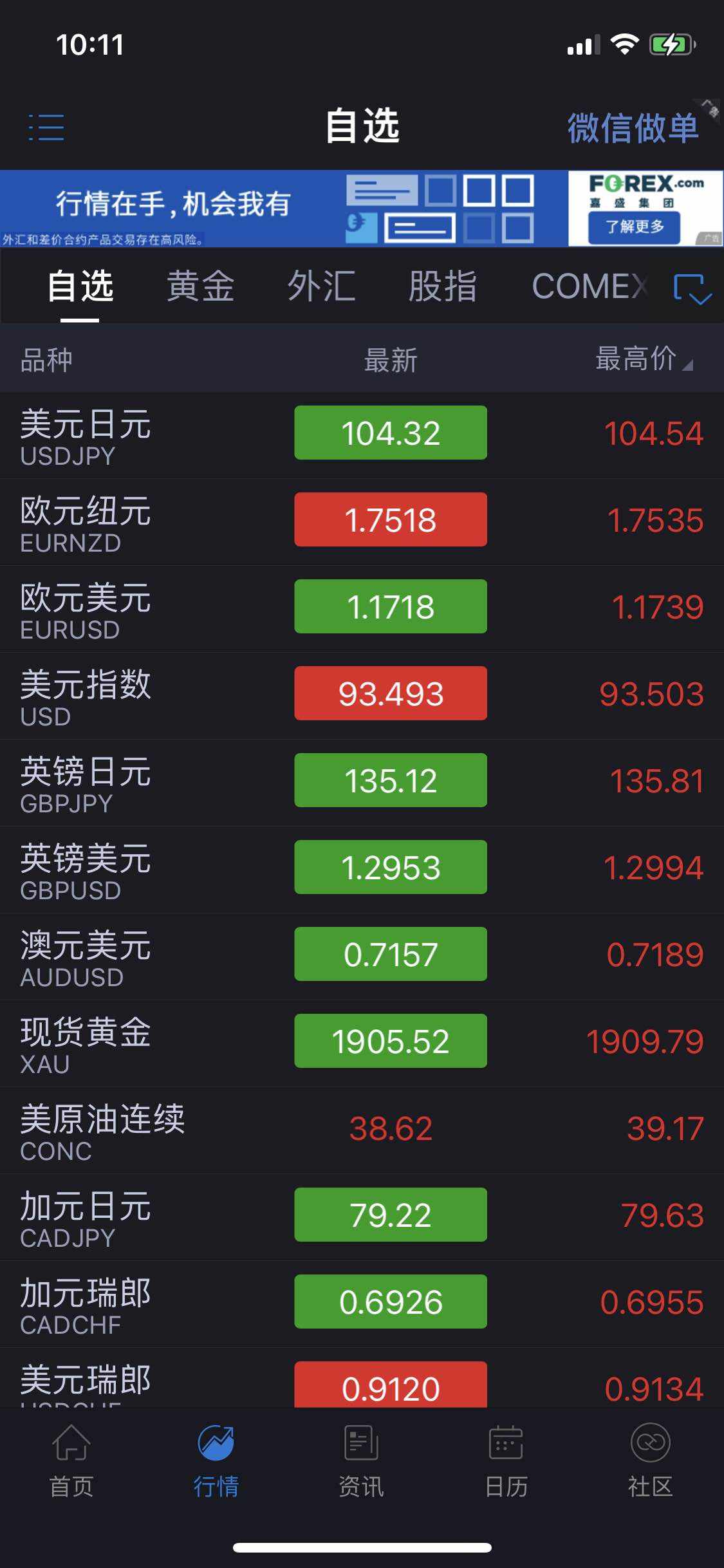Sort by 最高价 column header

coord(644,359)
